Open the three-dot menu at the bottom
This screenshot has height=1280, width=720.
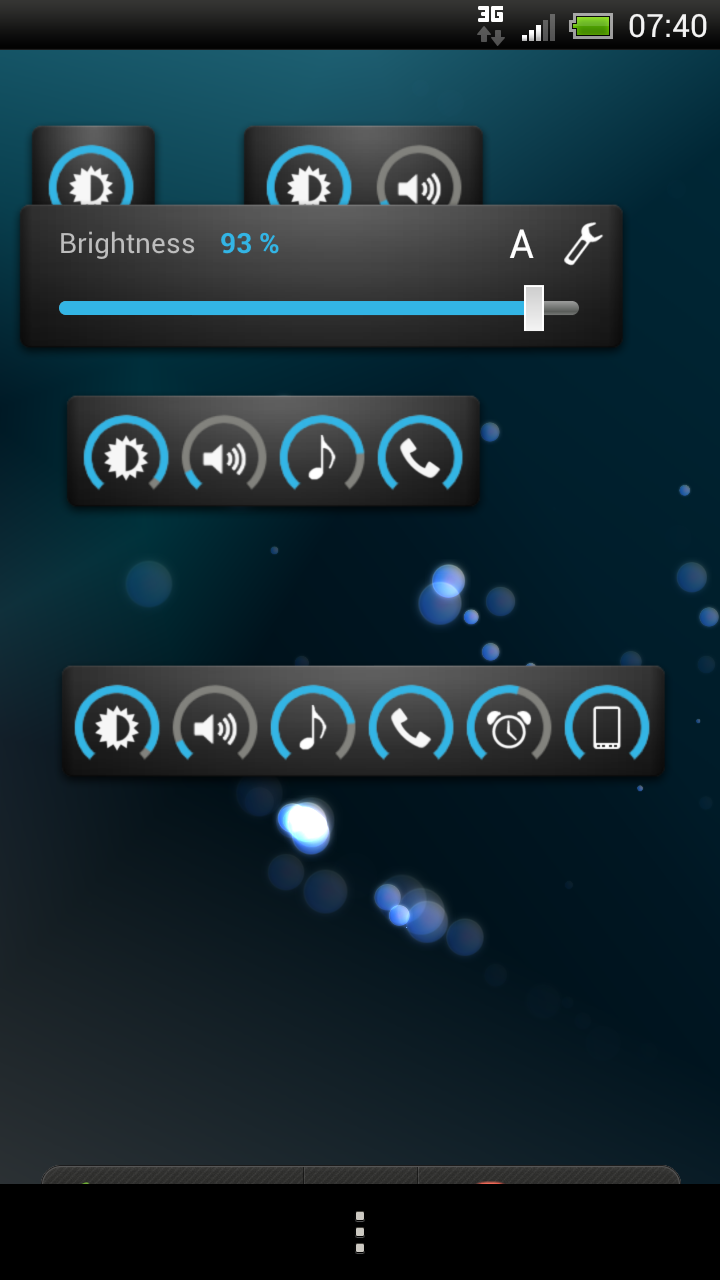(360, 1232)
